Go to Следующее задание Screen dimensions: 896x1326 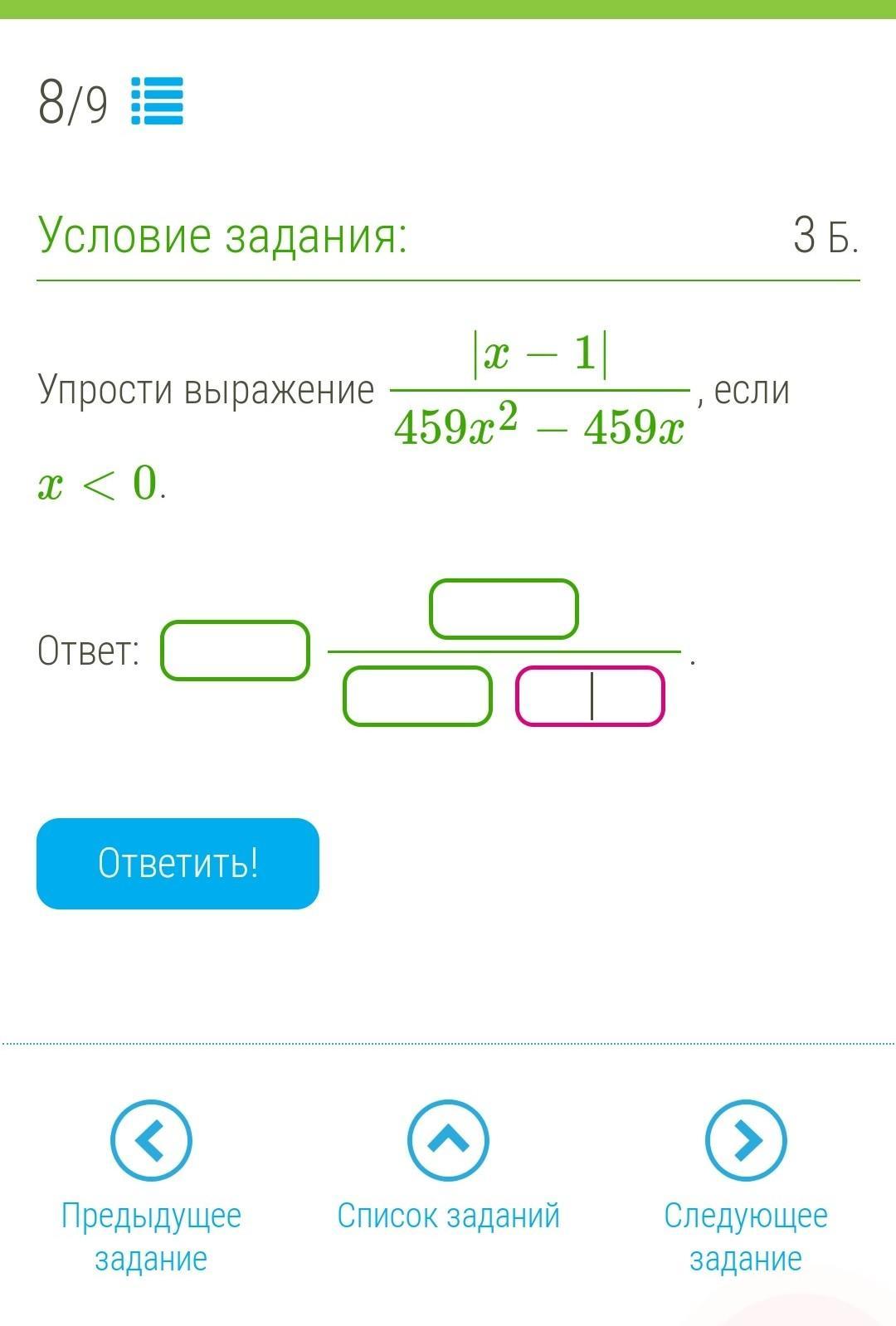(745, 1140)
